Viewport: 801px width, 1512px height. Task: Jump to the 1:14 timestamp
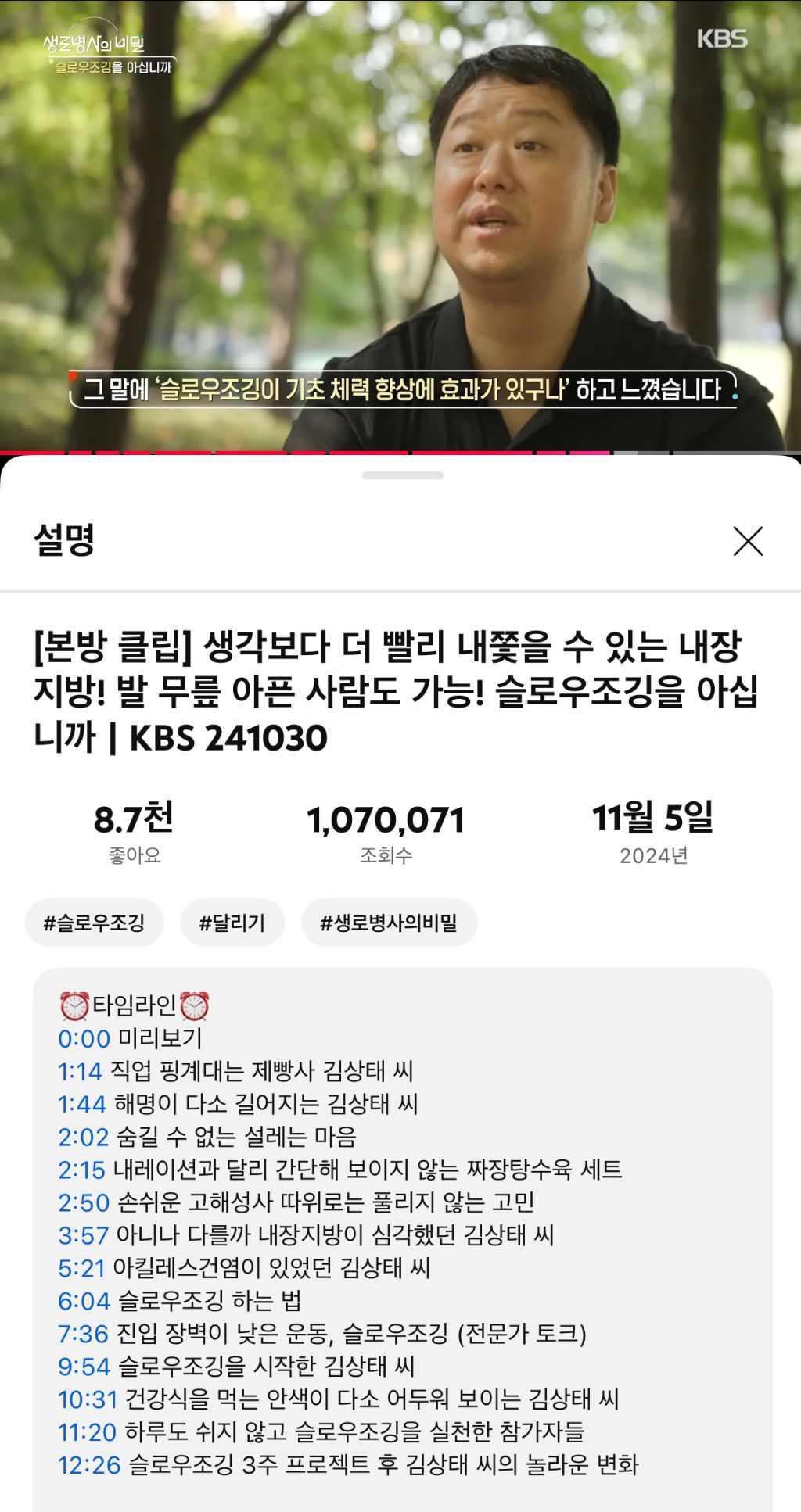coord(80,1072)
